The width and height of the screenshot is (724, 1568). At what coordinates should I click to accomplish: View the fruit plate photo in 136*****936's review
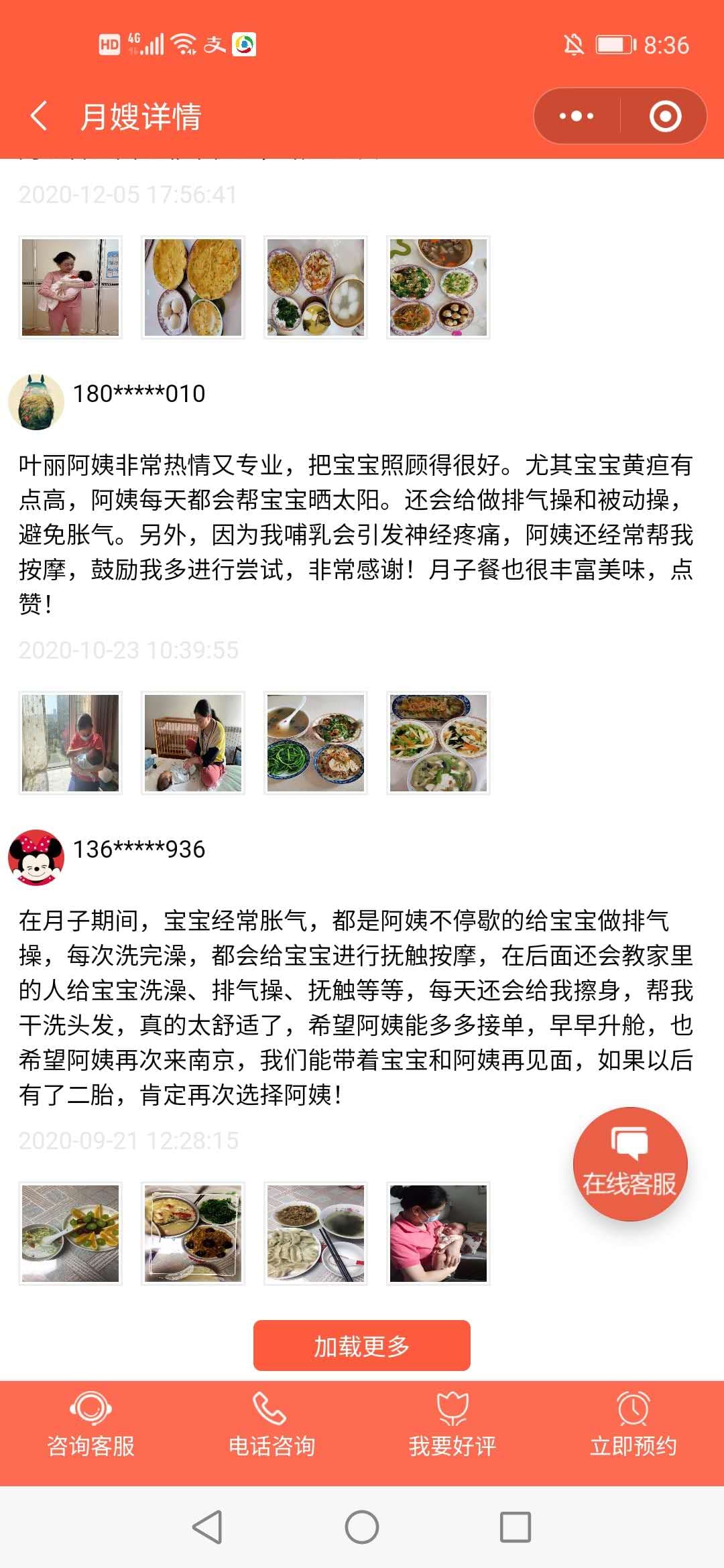(x=70, y=1234)
